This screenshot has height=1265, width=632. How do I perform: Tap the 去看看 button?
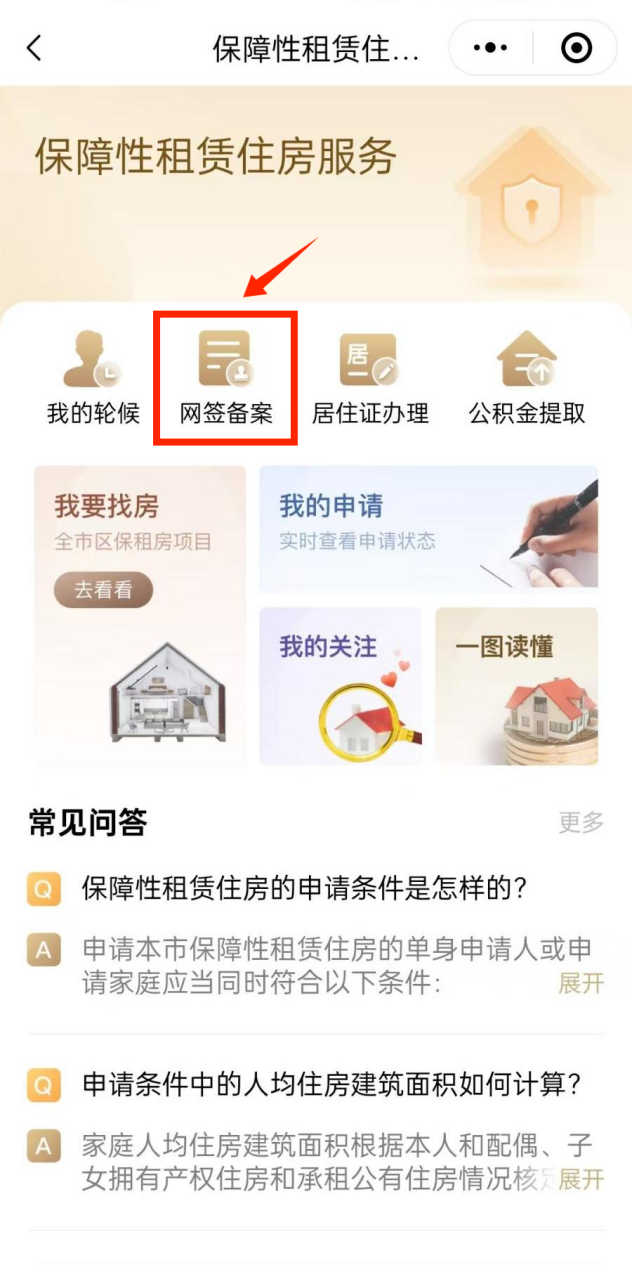pos(103,590)
